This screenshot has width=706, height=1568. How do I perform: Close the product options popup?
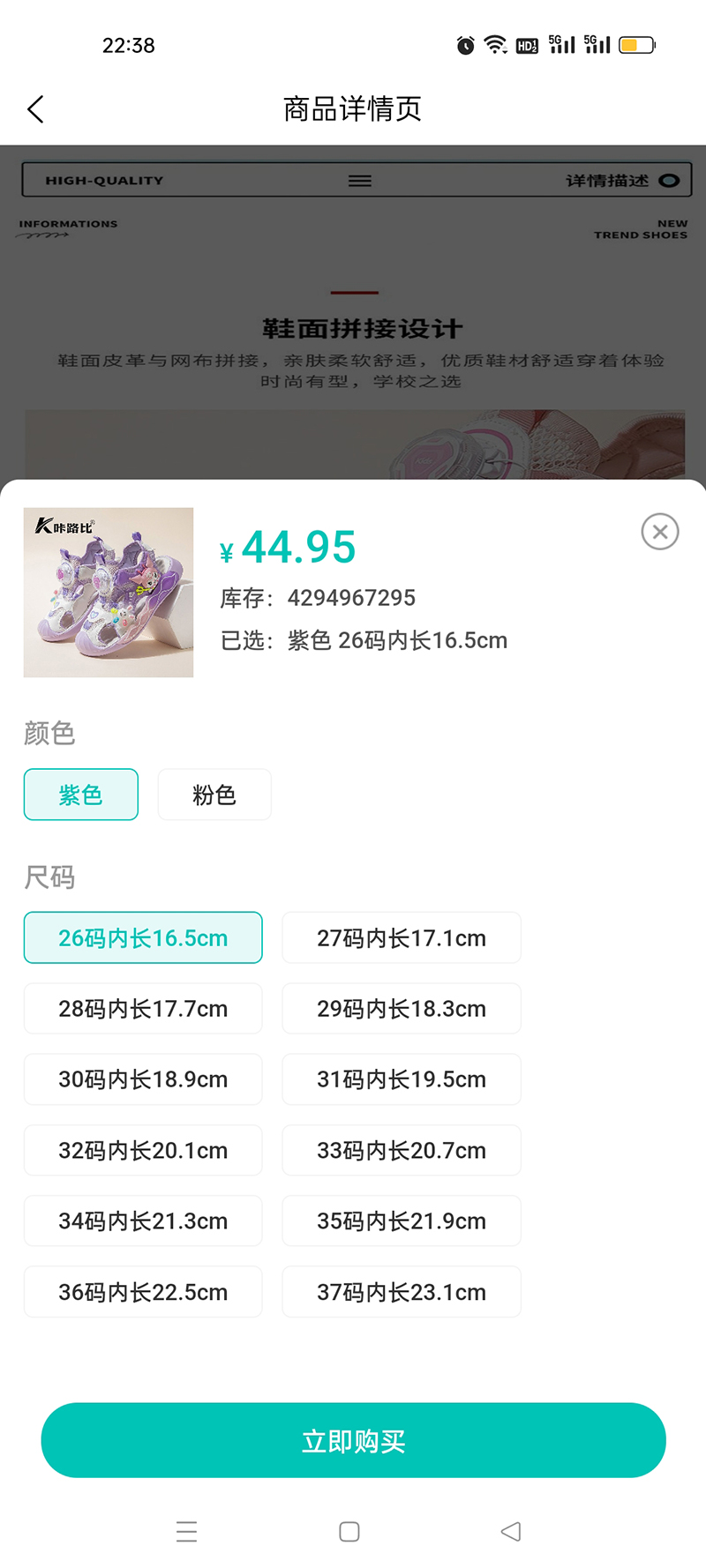tap(659, 532)
